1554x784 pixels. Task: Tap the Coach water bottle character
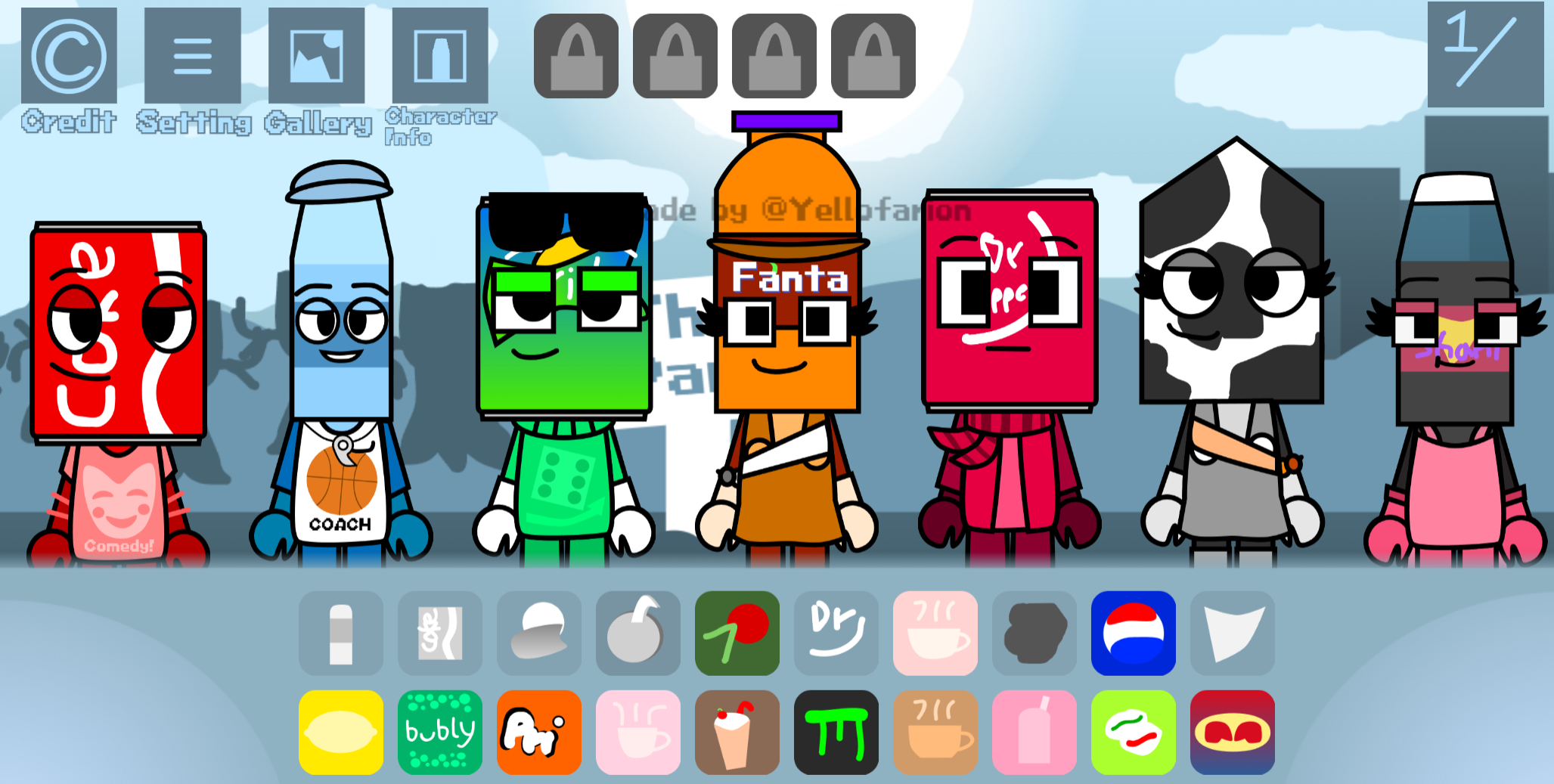[x=341, y=363]
